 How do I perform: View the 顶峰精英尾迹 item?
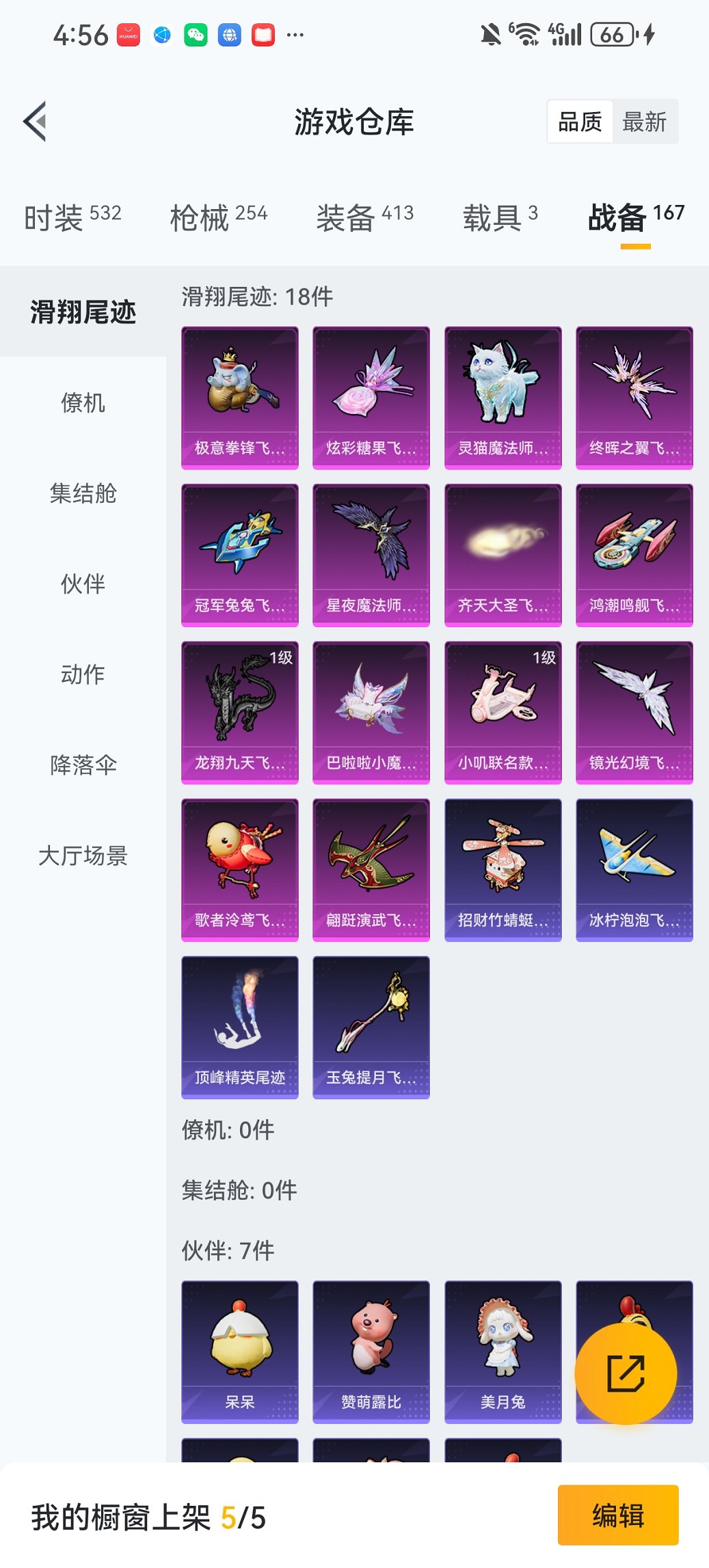239,1027
